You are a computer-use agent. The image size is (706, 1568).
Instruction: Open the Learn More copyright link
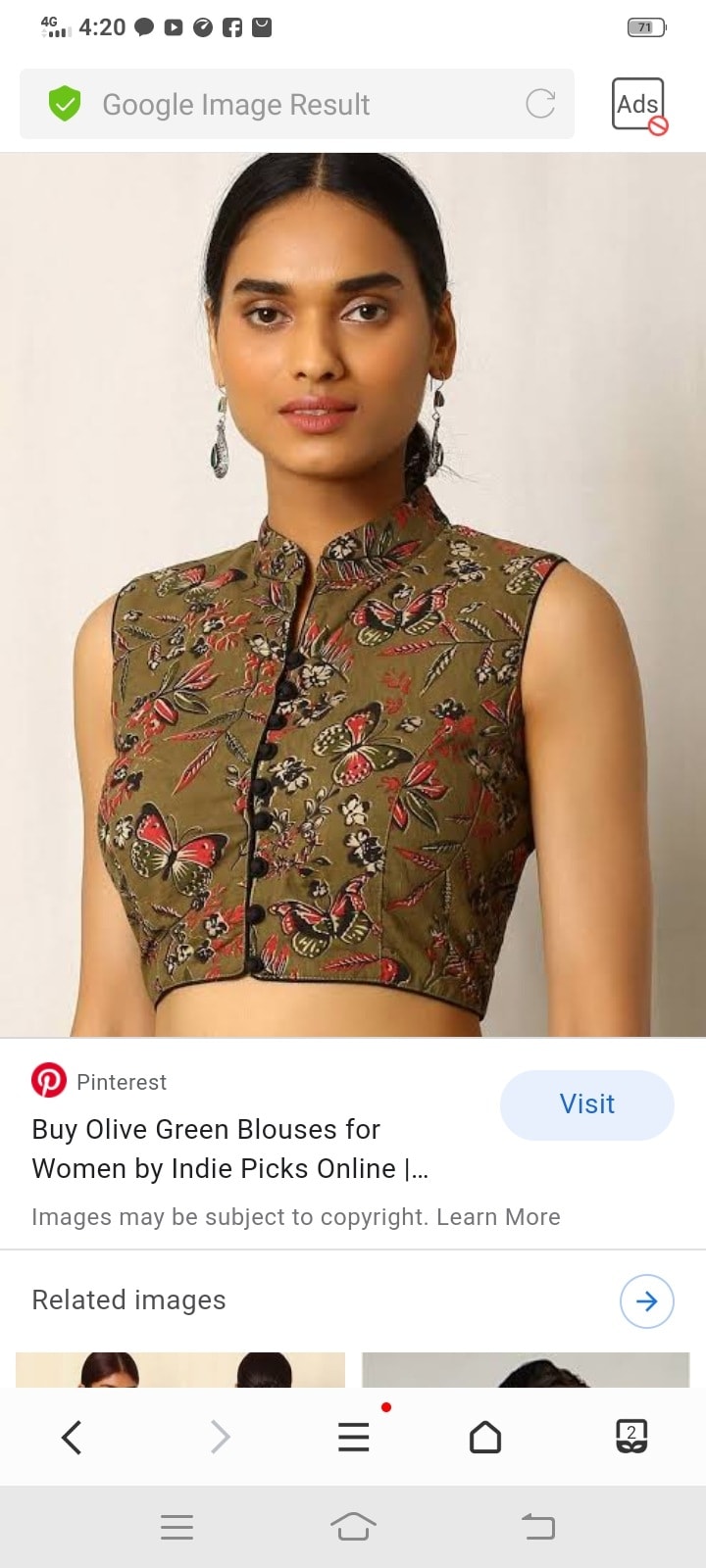pyautogui.click(x=498, y=1217)
